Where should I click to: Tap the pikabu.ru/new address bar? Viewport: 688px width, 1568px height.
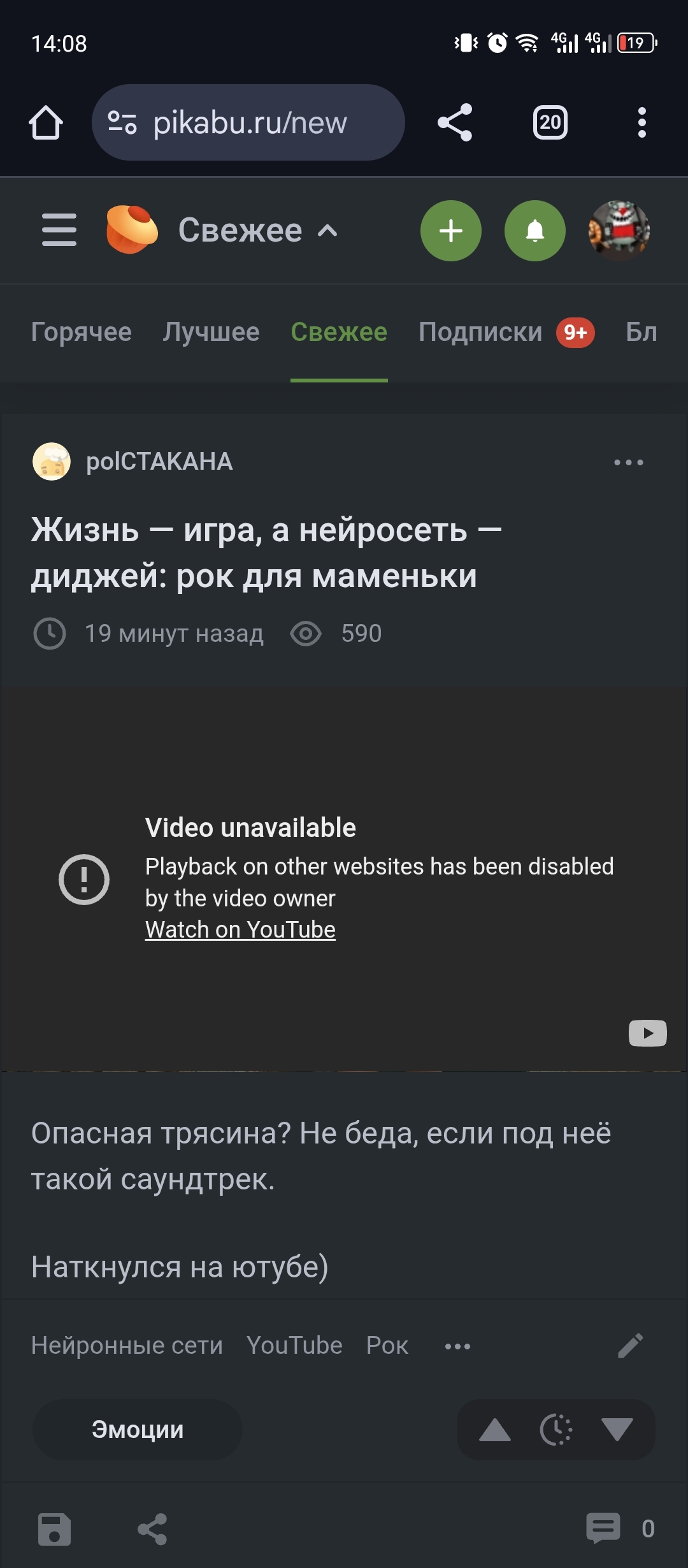tap(248, 122)
